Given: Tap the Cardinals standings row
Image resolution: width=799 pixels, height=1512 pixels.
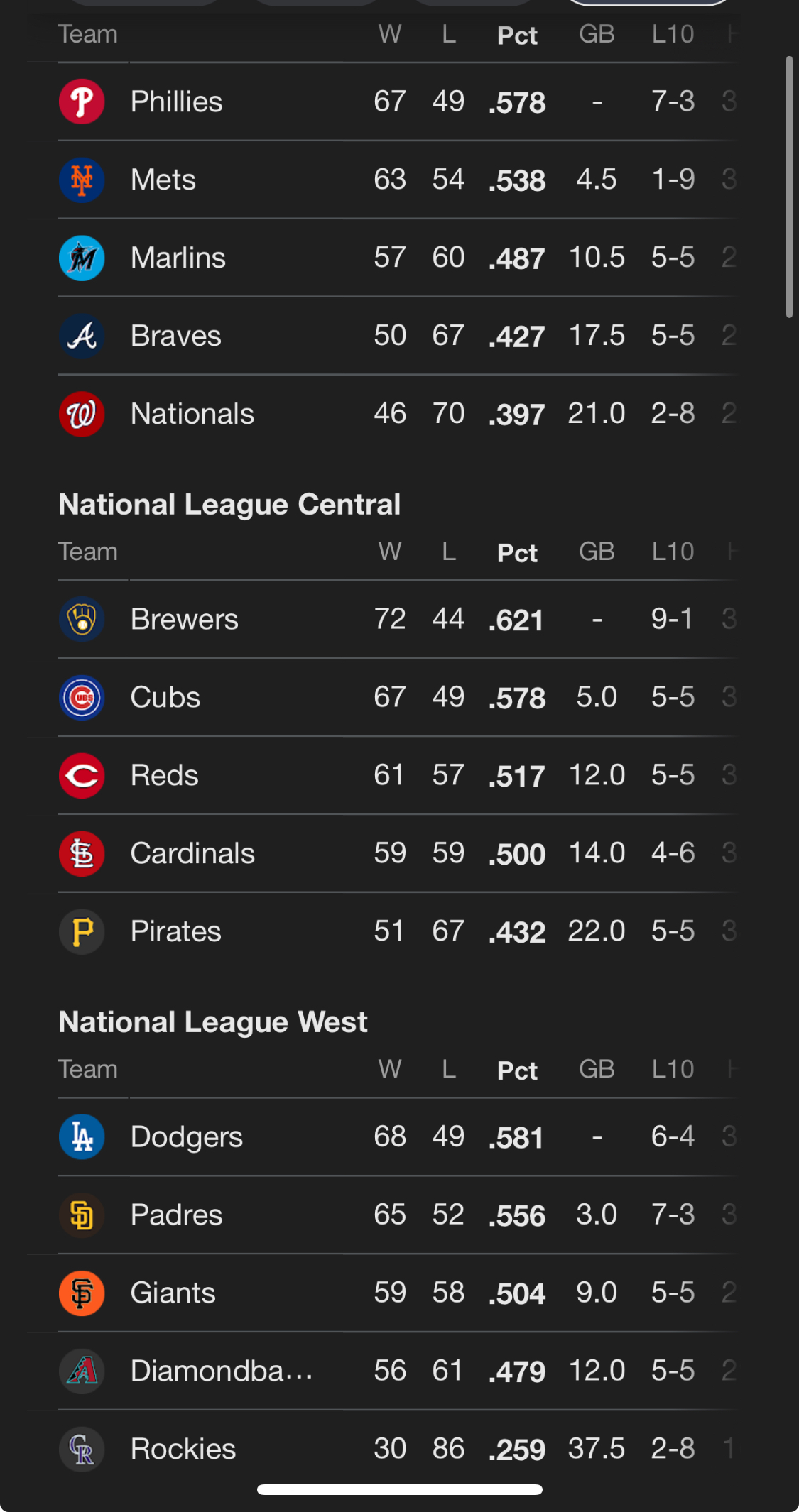Looking at the screenshot, I should (398, 853).
